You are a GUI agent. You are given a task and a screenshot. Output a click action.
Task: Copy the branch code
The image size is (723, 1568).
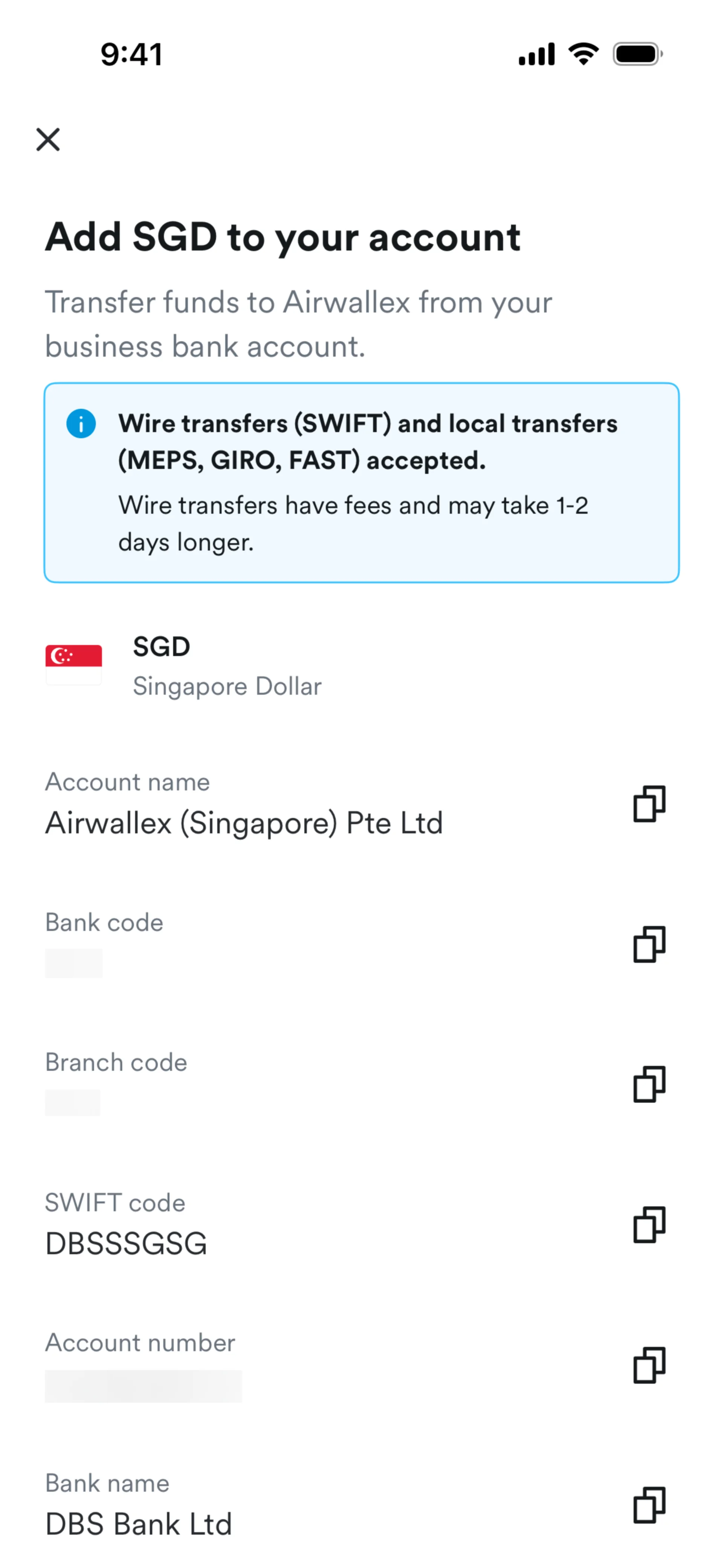(x=649, y=1084)
